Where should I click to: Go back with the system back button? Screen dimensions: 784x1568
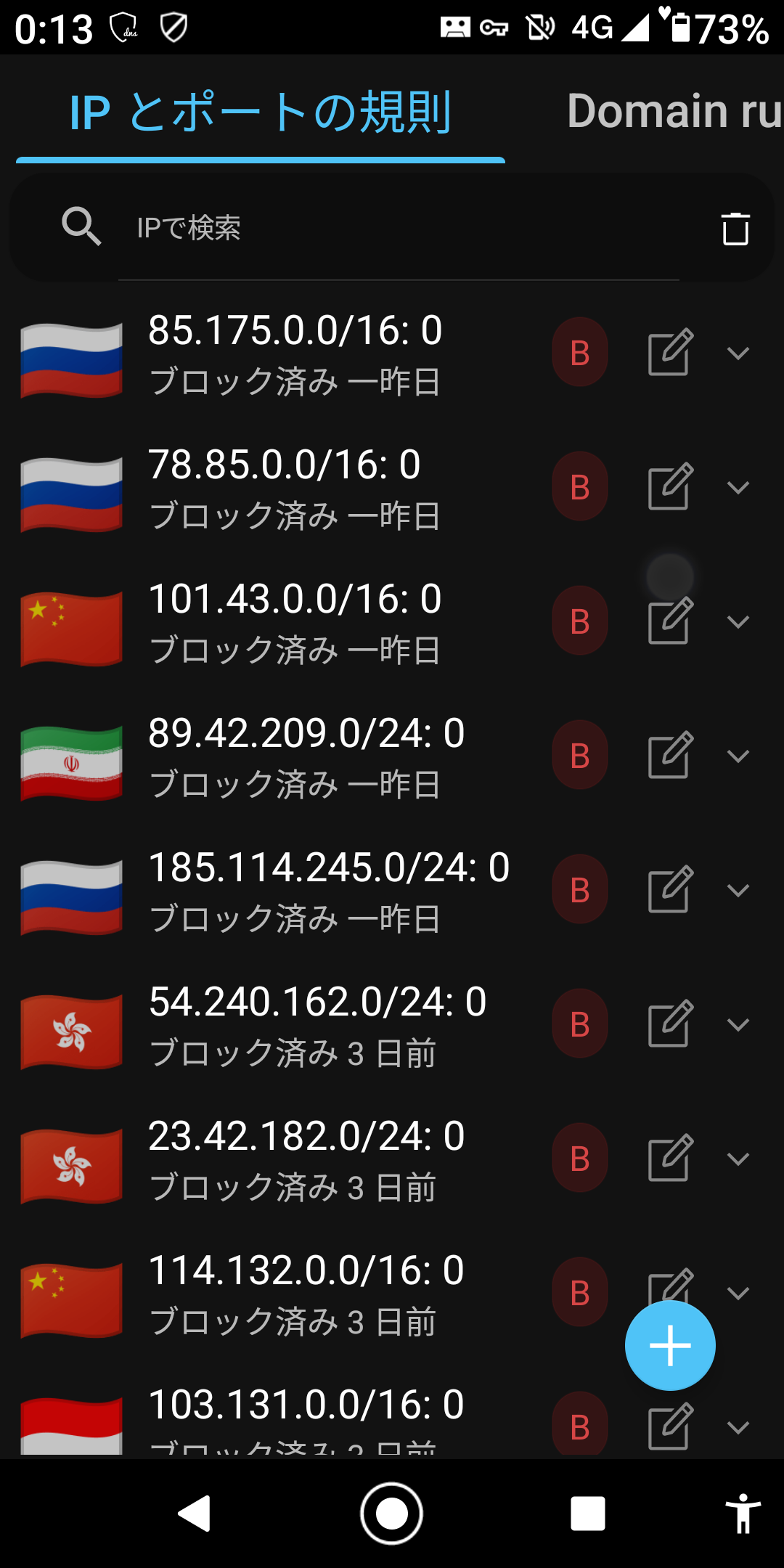(x=195, y=1514)
